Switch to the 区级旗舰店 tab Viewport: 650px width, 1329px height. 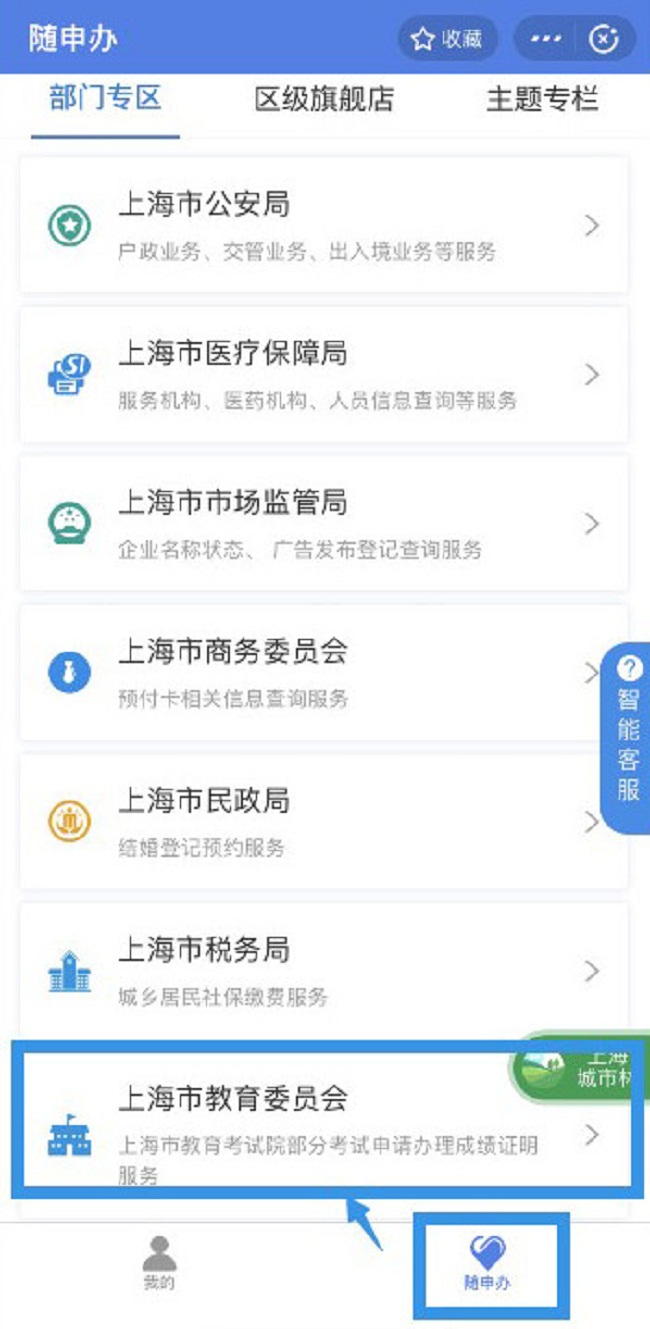click(324, 99)
